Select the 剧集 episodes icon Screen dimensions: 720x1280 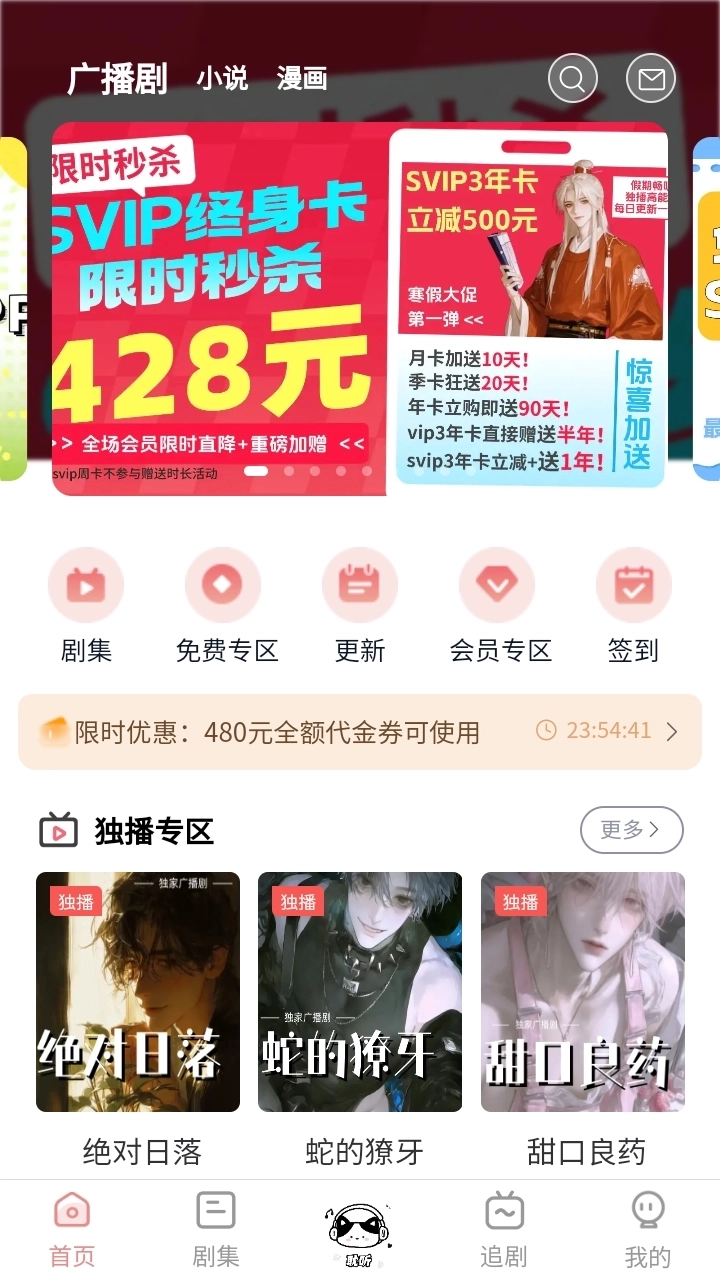(86, 585)
